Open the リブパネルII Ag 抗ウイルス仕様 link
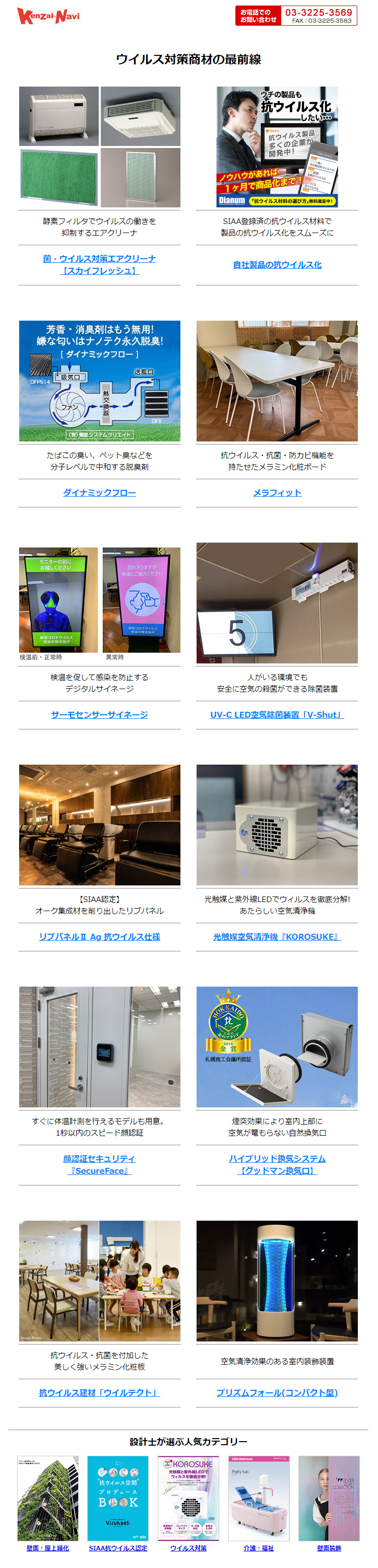The image size is (378, 1568). (99, 937)
